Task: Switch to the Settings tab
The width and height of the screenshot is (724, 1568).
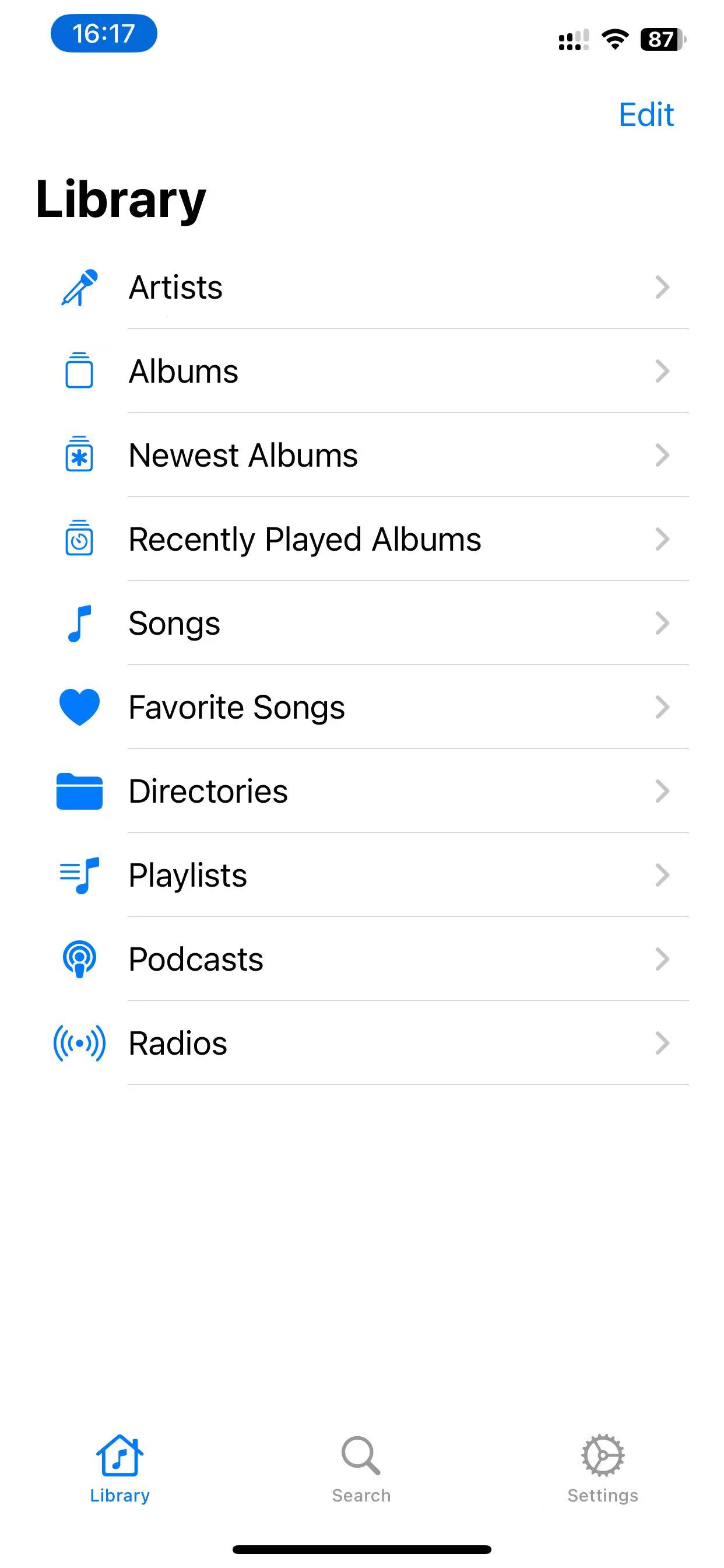Action: click(602, 1469)
